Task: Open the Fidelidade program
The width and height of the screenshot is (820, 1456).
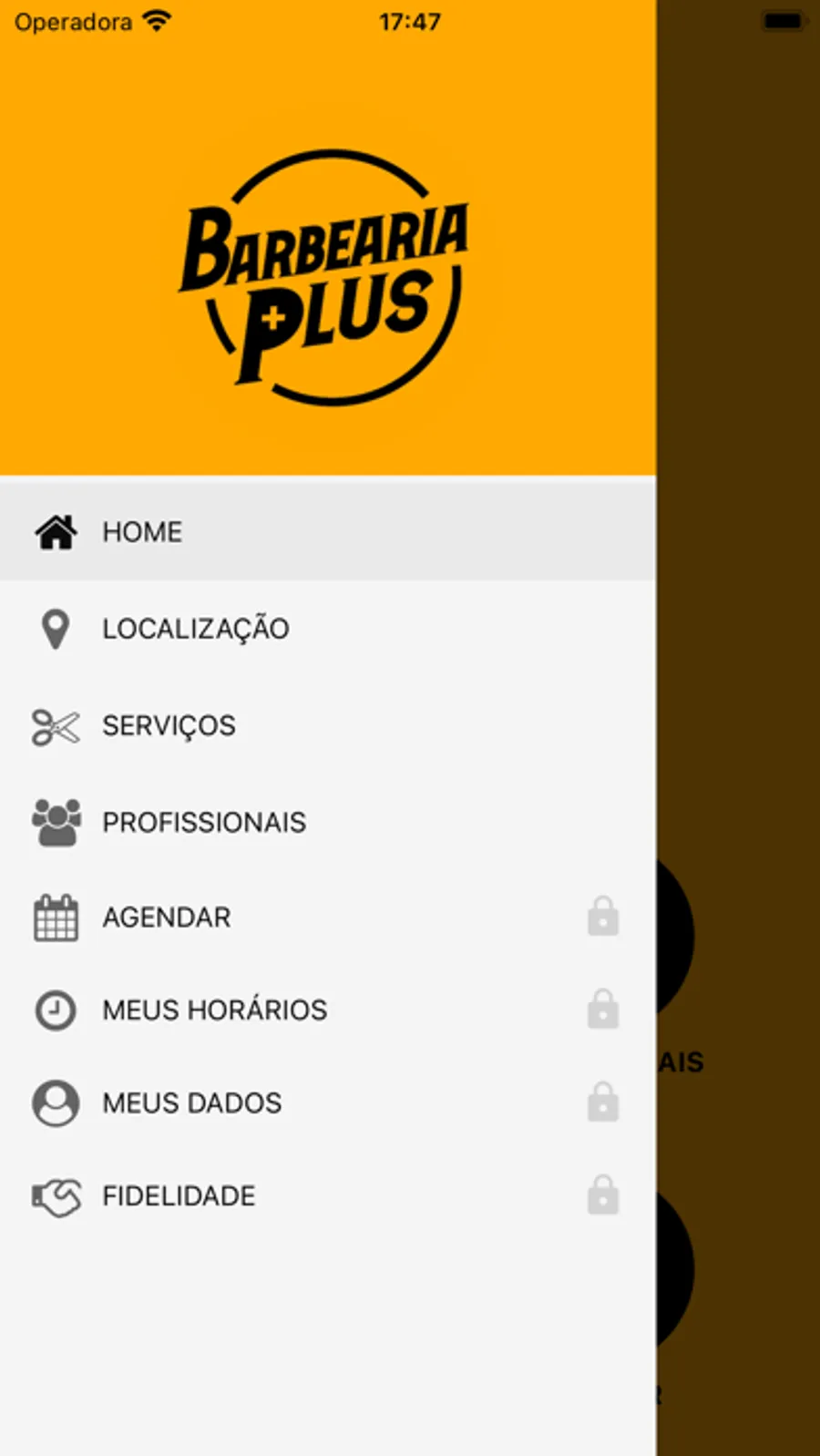Action: [328, 1195]
